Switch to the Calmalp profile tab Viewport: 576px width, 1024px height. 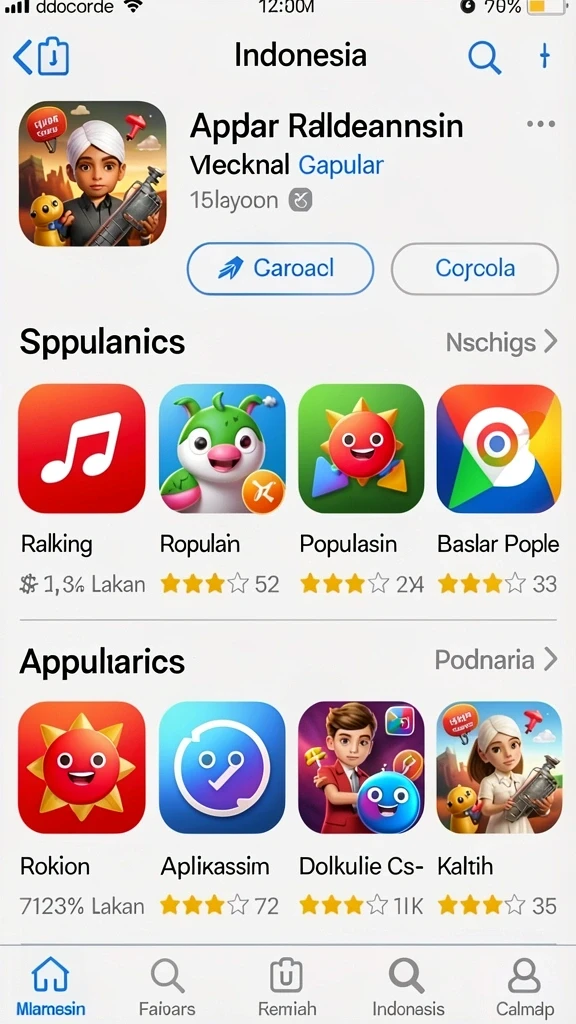(524, 986)
